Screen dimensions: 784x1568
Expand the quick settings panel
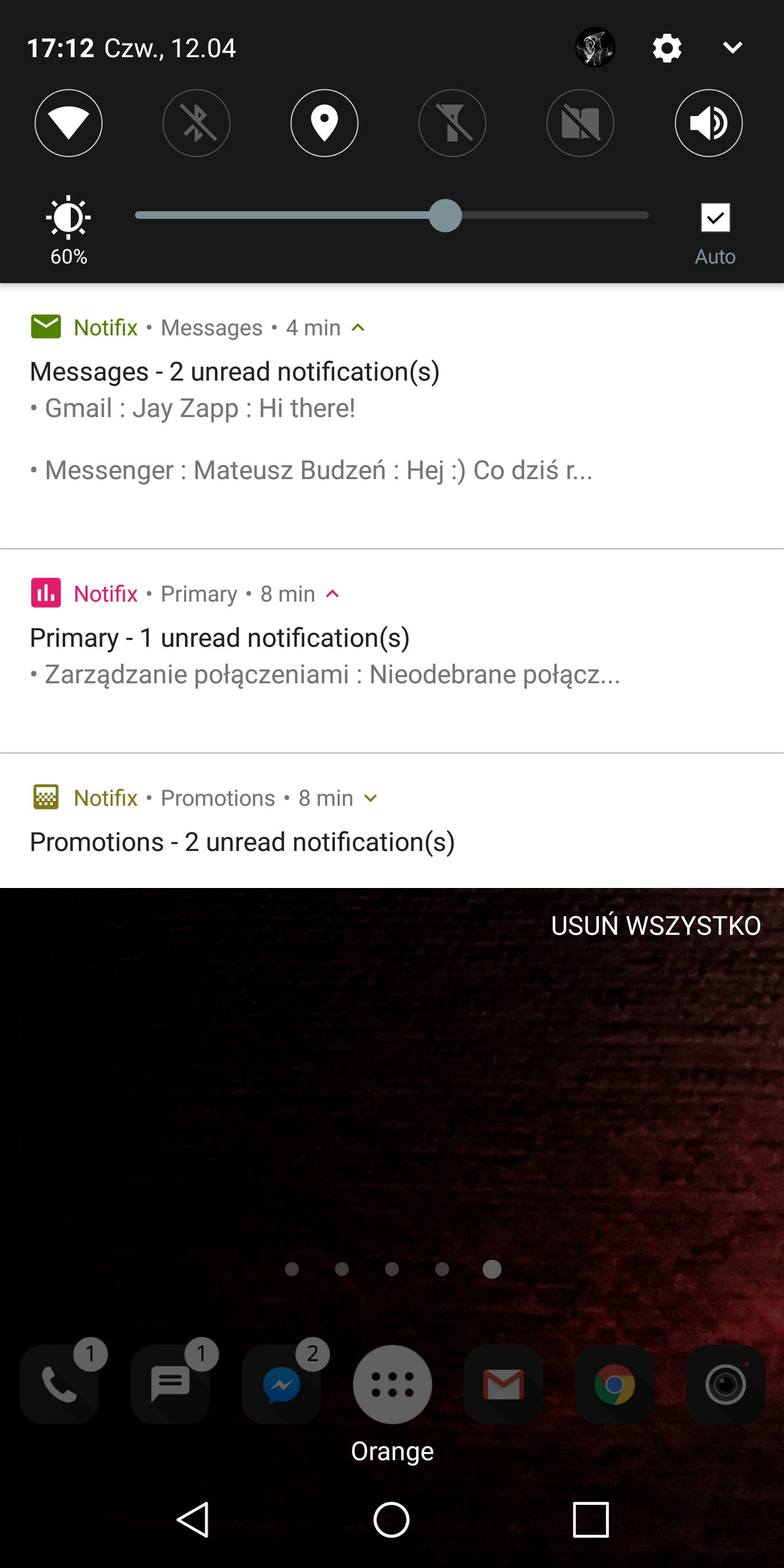[x=732, y=47]
